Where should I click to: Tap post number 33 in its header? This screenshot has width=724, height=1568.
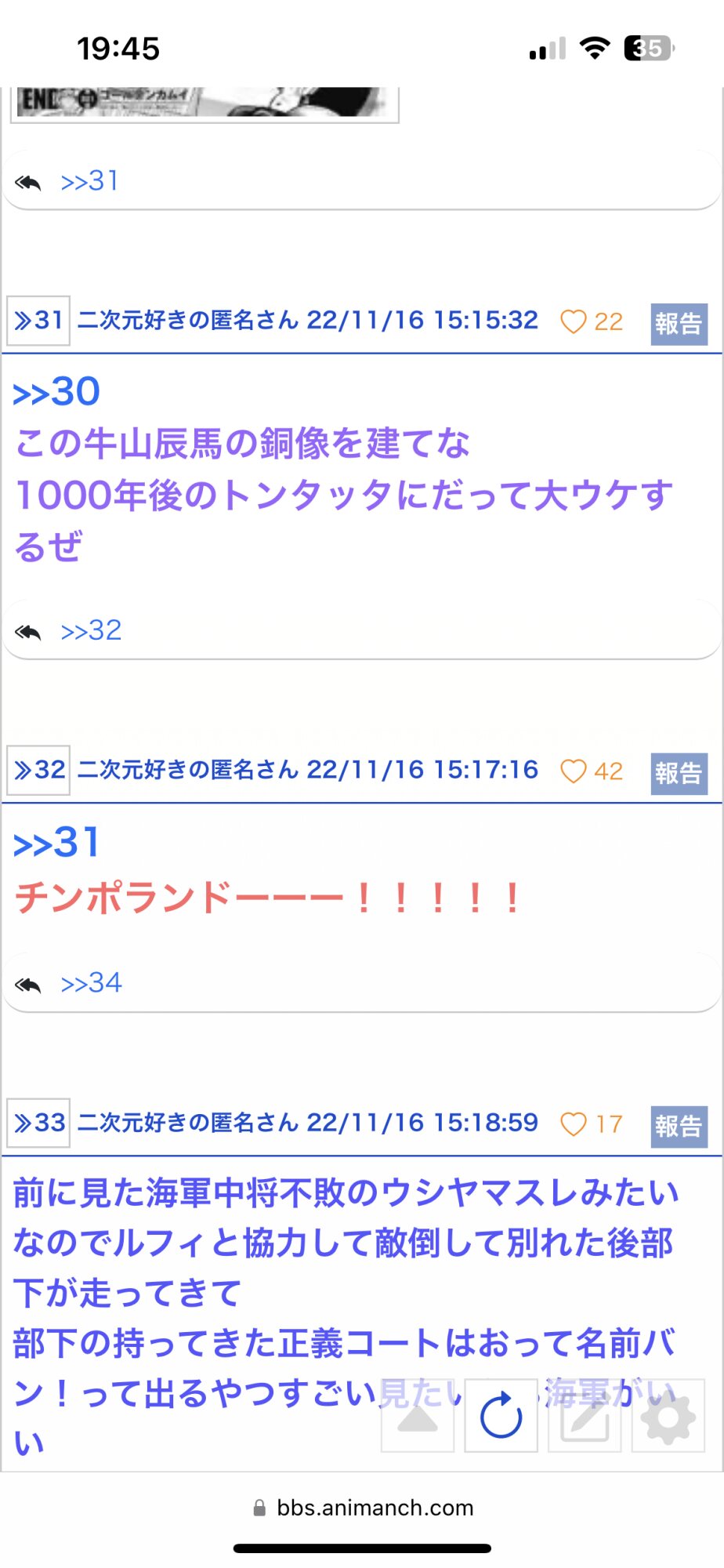coord(38,1123)
